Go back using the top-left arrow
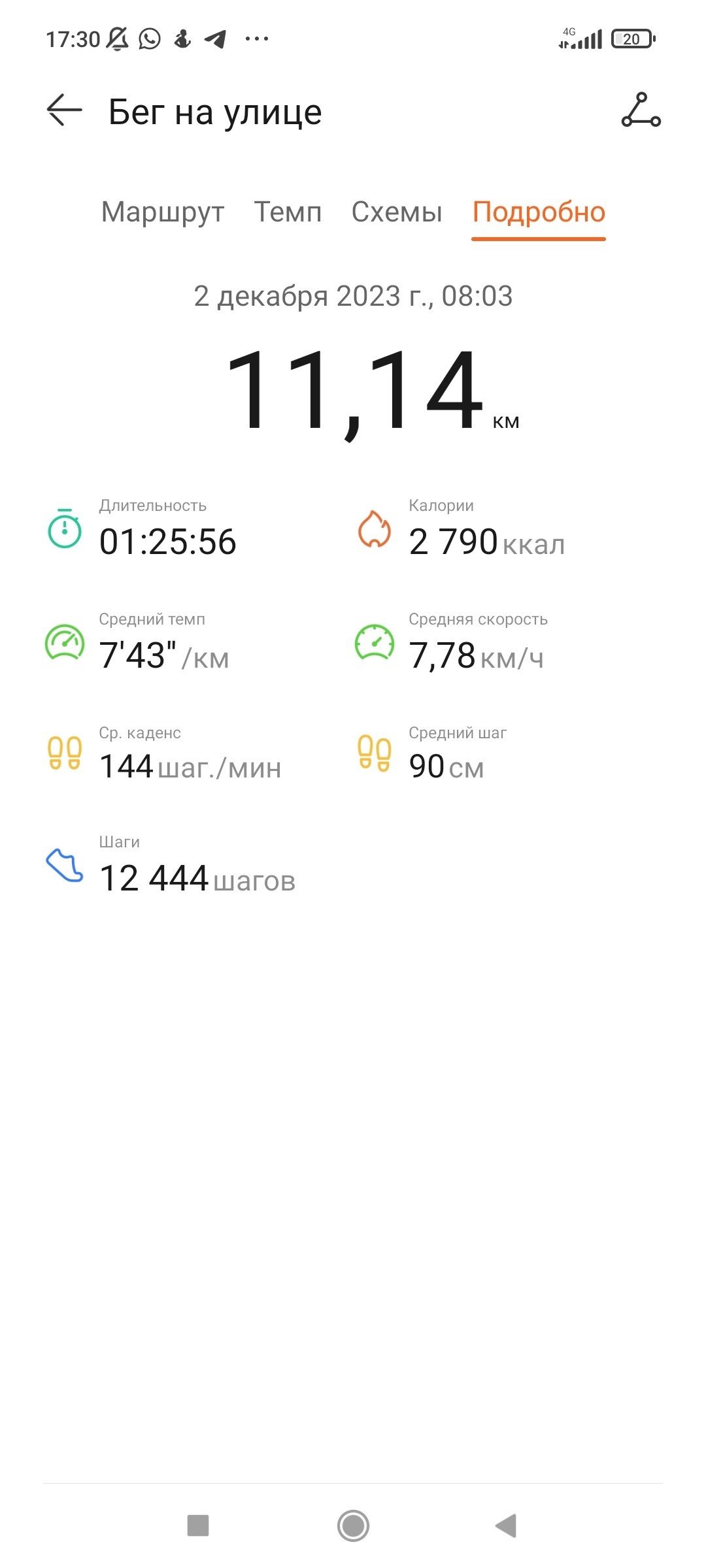Image resolution: width=706 pixels, height=1568 pixels. [x=64, y=110]
